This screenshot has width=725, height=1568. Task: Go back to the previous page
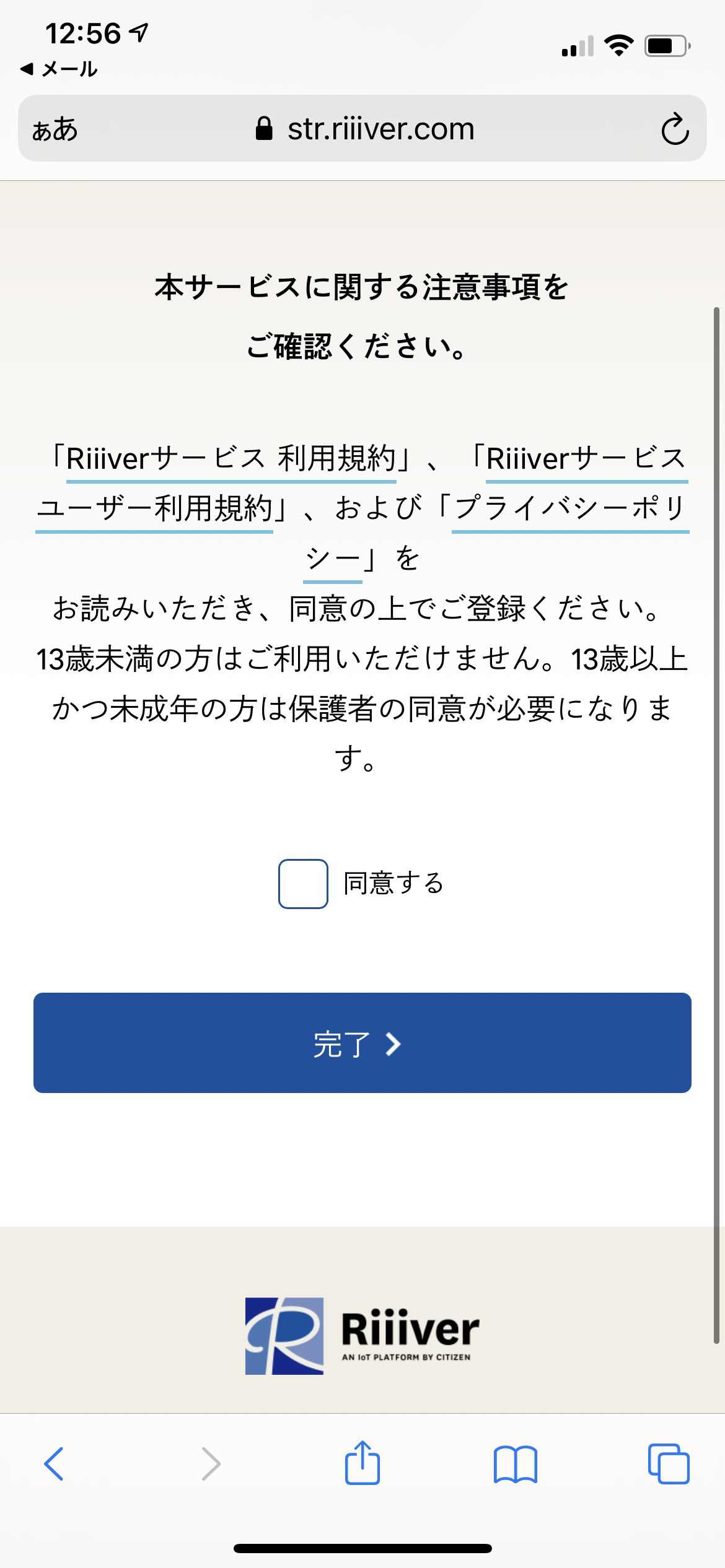coord(54,1464)
